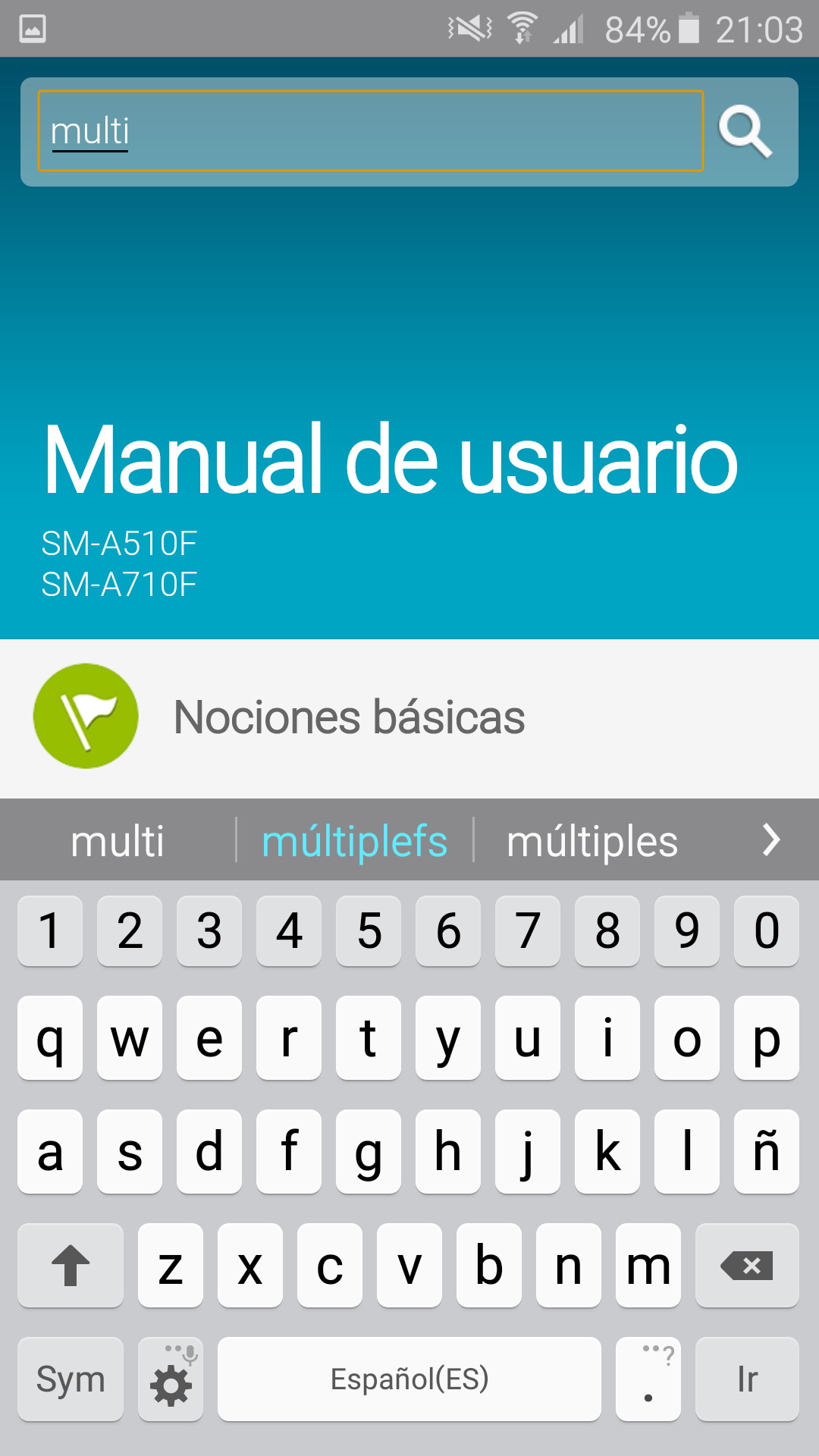Select the 'múltiplefs' suggestion
This screenshot has height=1456, width=819.
click(x=354, y=841)
